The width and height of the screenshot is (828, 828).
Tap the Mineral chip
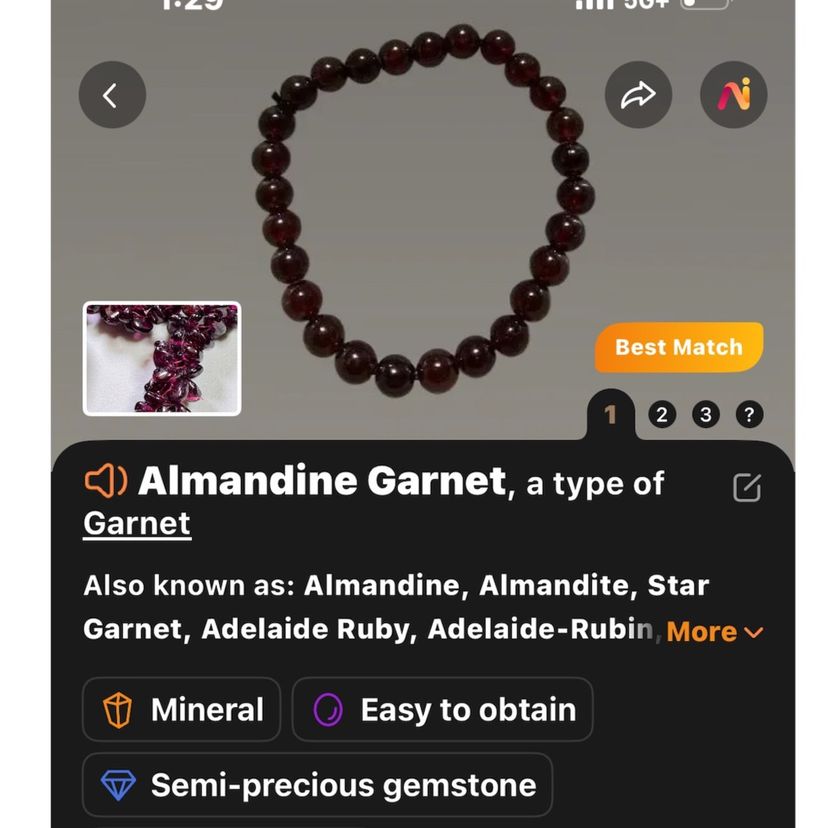[182, 710]
